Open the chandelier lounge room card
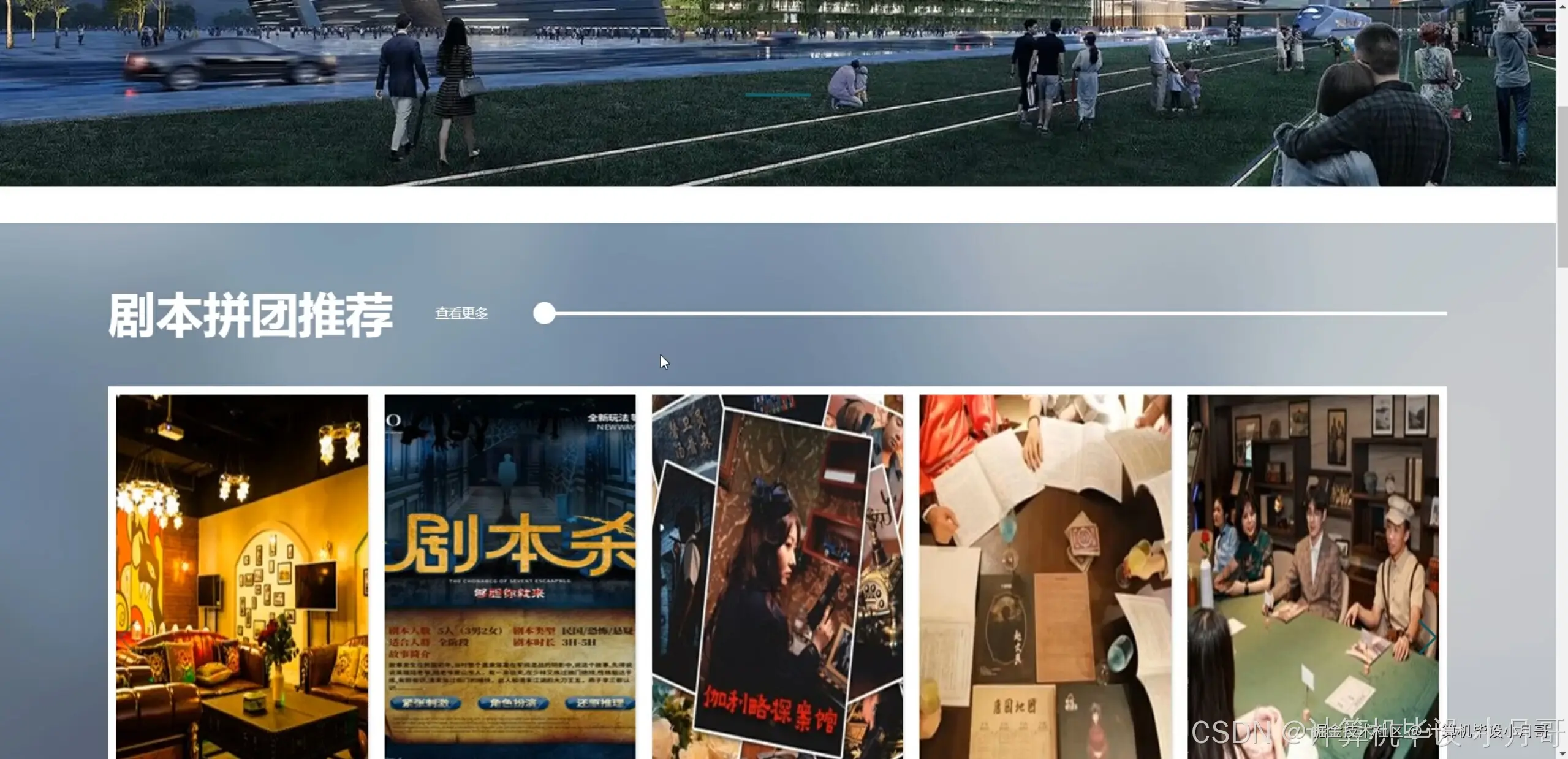Image resolution: width=1568 pixels, height=759 pixels. point(242,576)
